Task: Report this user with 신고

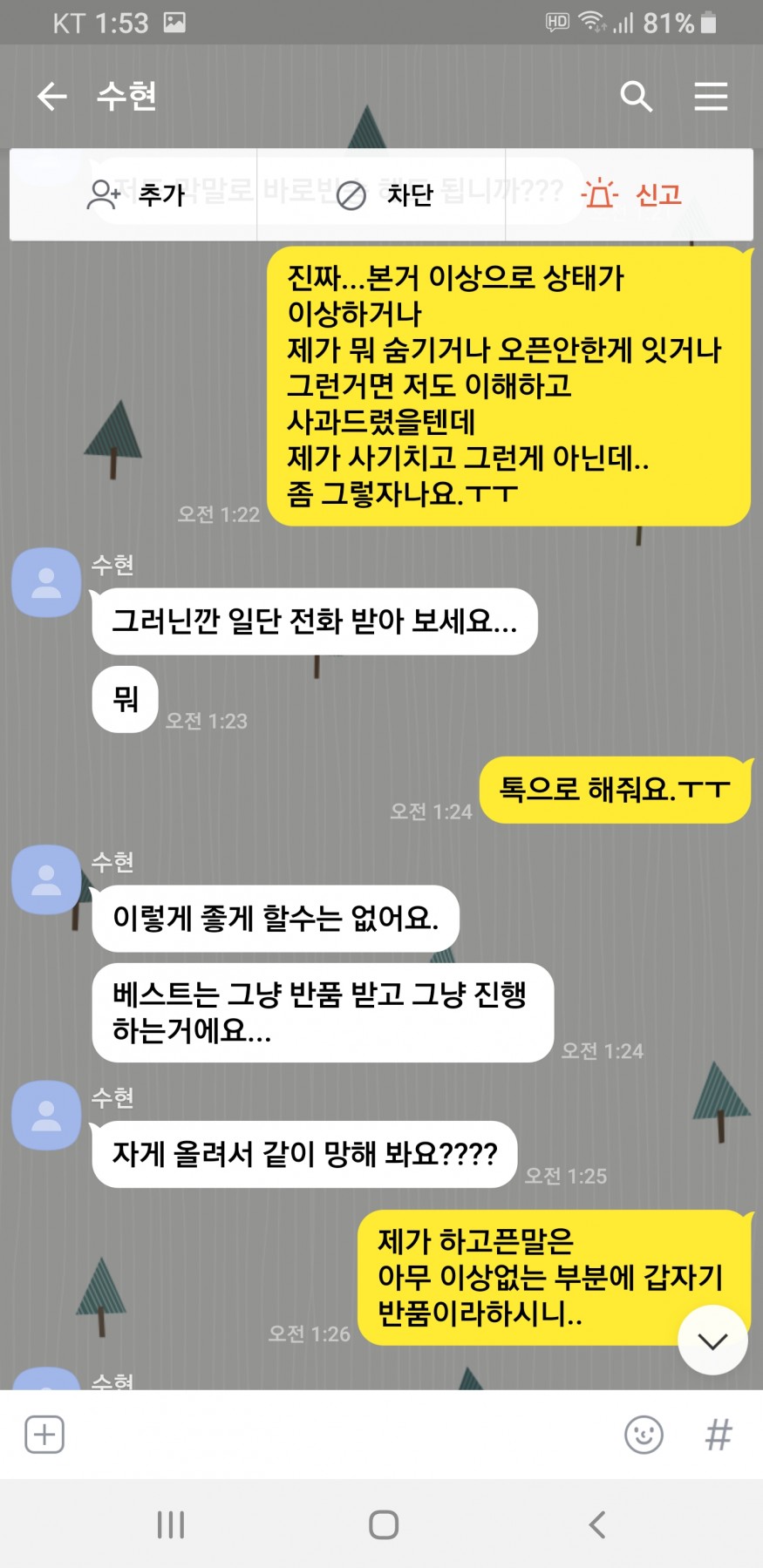Action: tap(631, 194)
